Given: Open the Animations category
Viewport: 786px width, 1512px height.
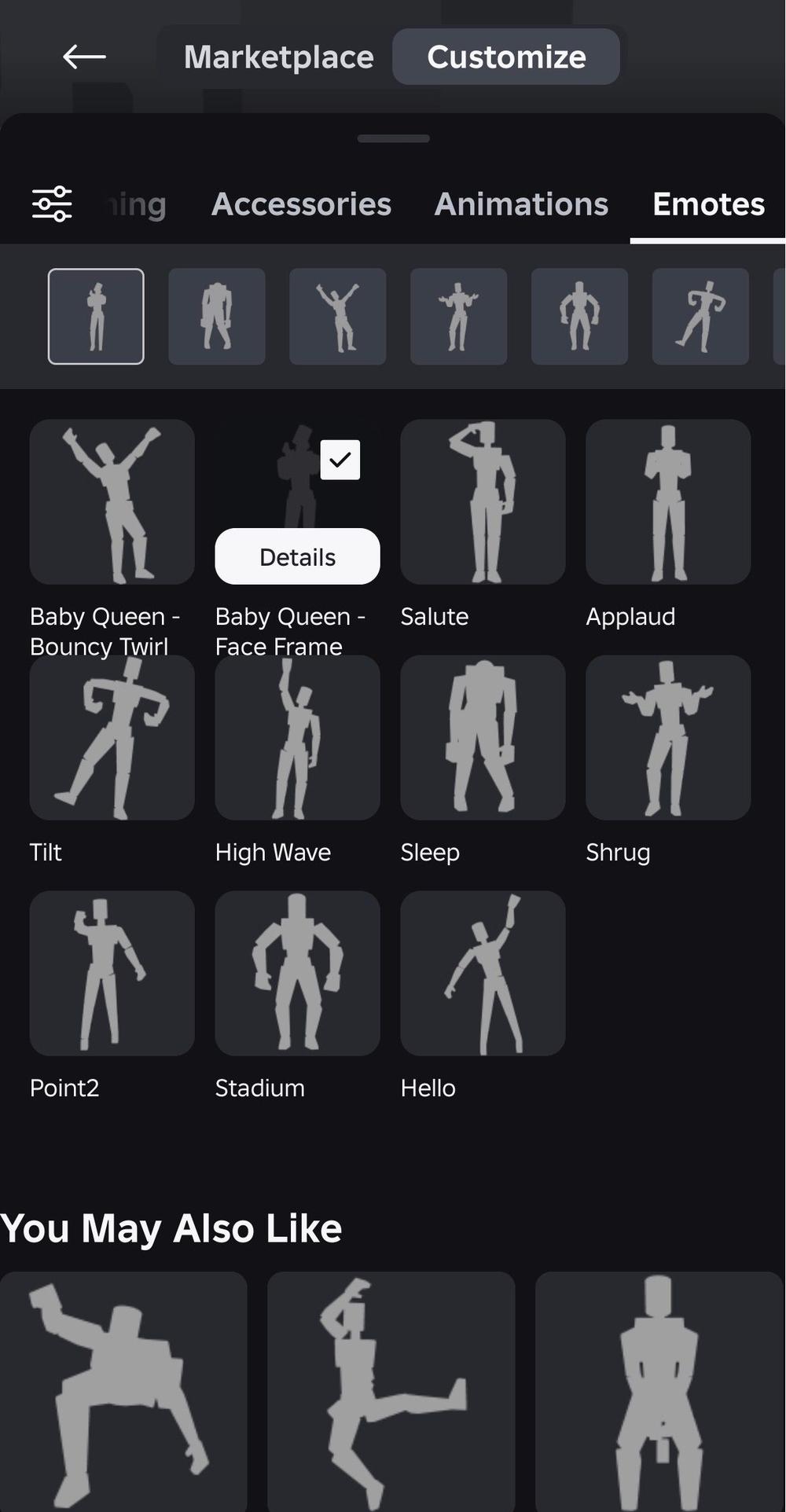Looking at the screenshot, I should (x=521, y=204).
